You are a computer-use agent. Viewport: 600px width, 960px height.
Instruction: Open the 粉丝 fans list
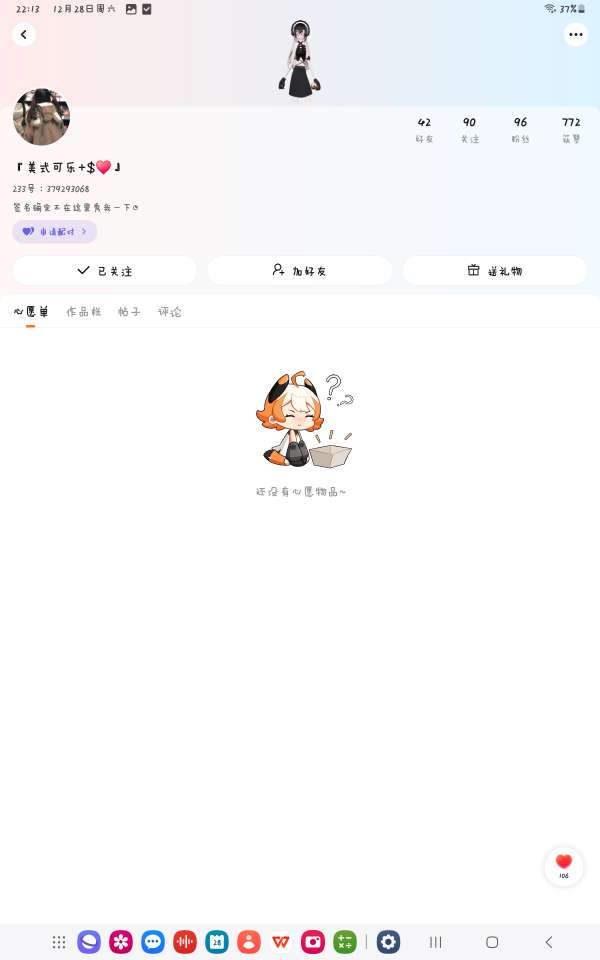tap(520, 130)
